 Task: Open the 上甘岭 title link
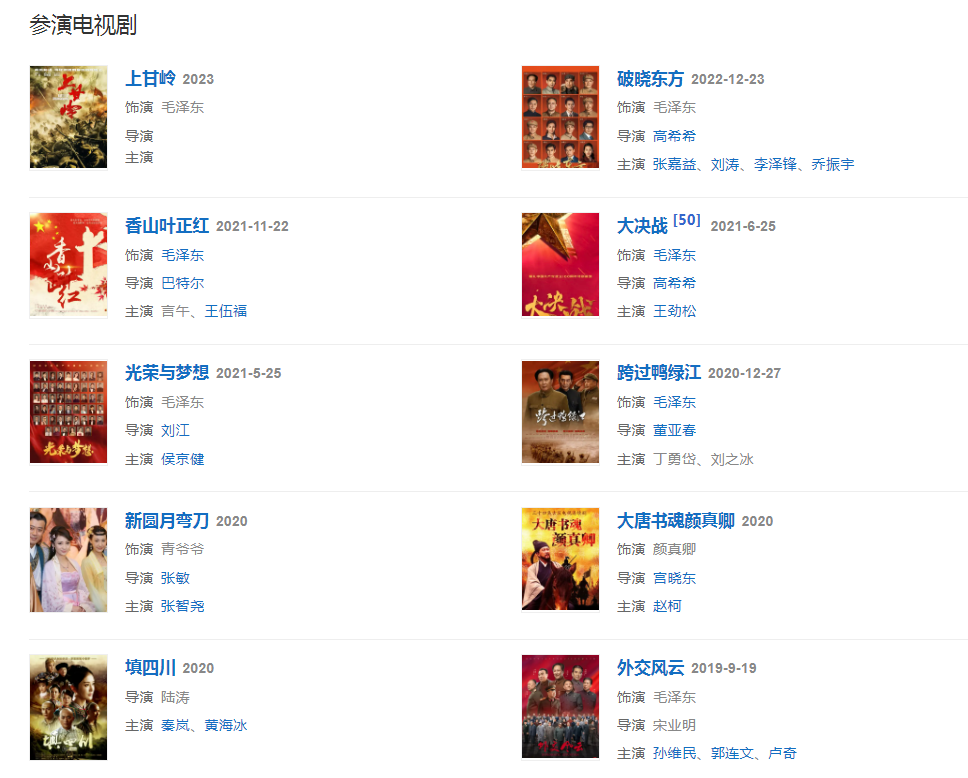[150, 78]
